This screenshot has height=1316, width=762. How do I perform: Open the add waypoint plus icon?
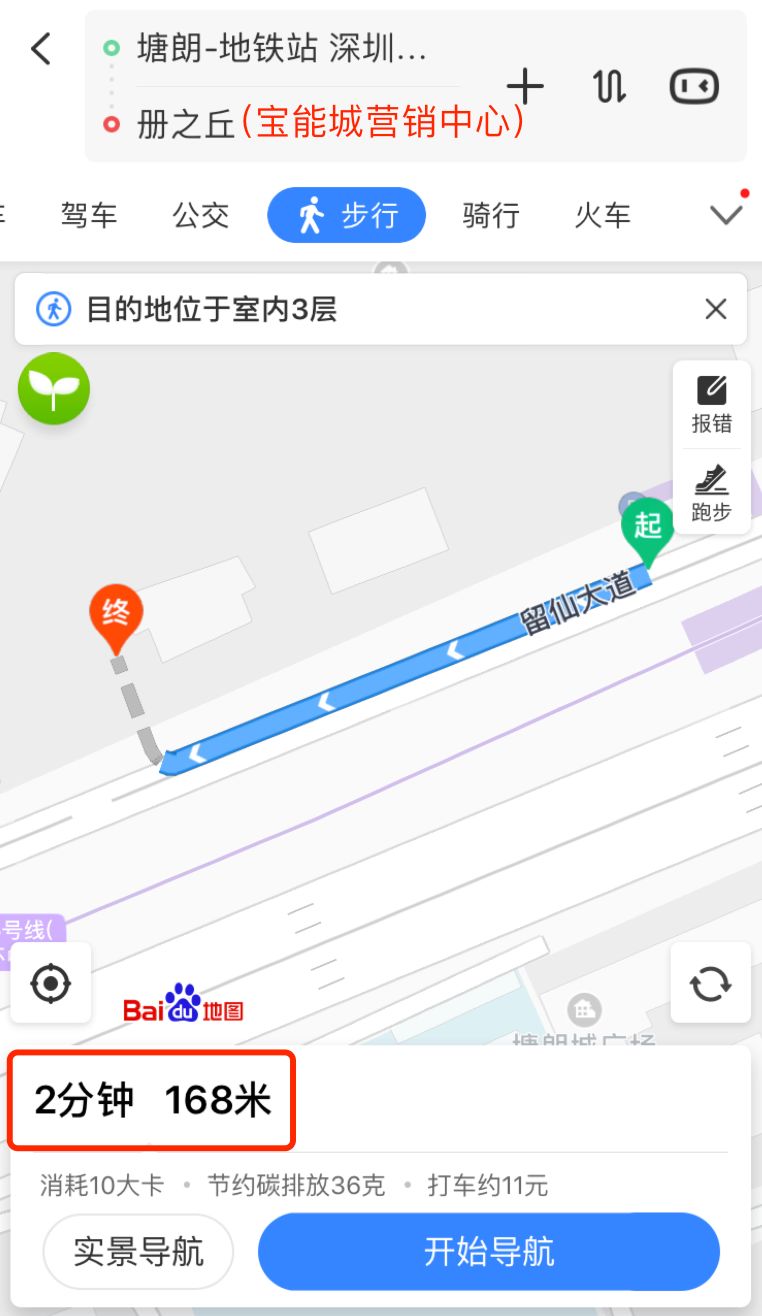click(525, 87)
